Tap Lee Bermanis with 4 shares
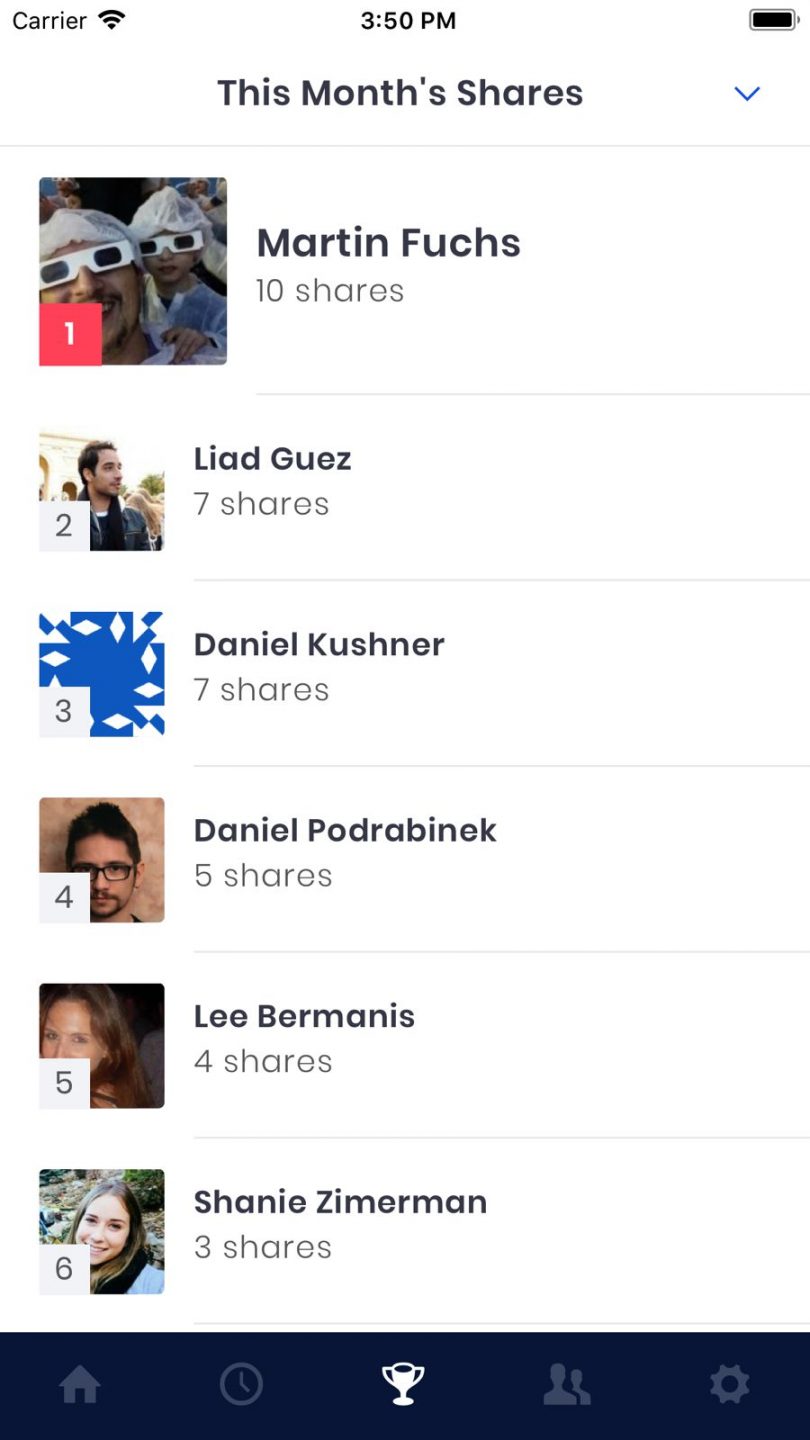810x1440 pixels. pyautogui.click(x=405, y=1046)
